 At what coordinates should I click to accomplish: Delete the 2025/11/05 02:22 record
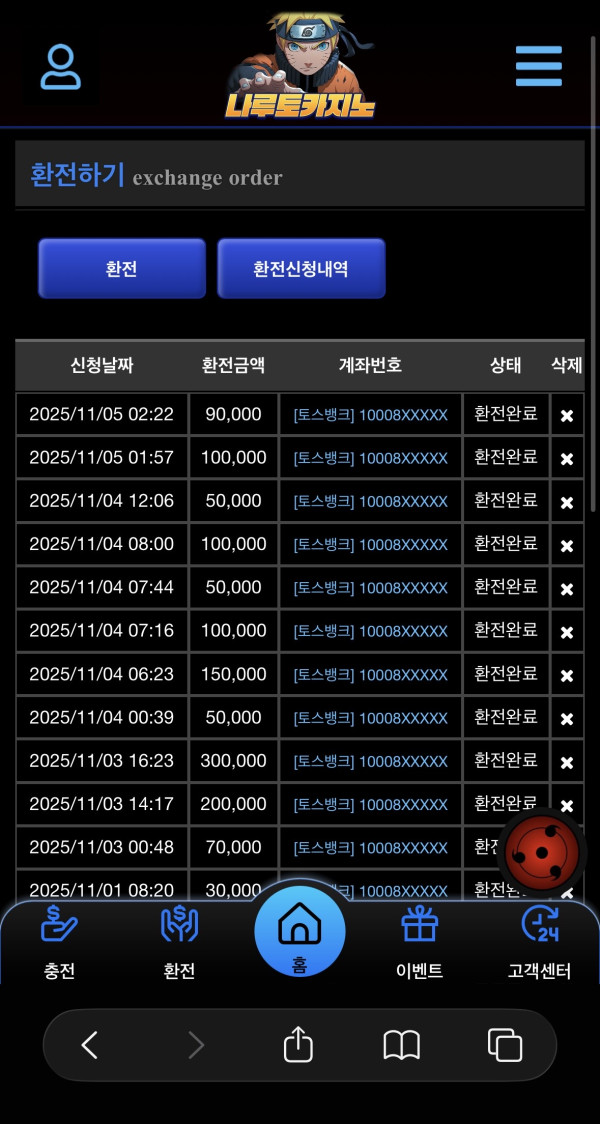(567, 415)
